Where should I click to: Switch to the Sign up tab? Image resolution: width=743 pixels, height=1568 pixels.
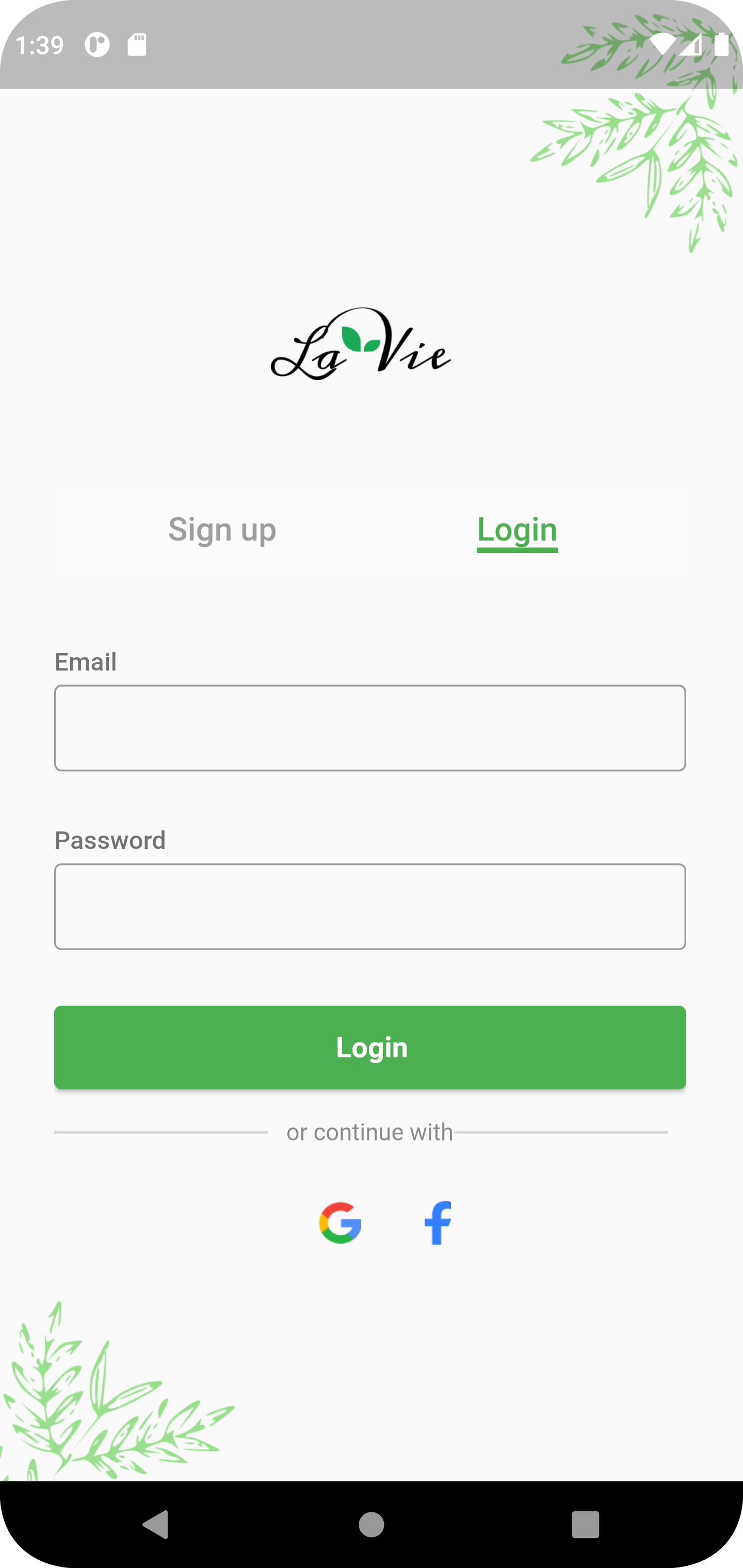222,530
